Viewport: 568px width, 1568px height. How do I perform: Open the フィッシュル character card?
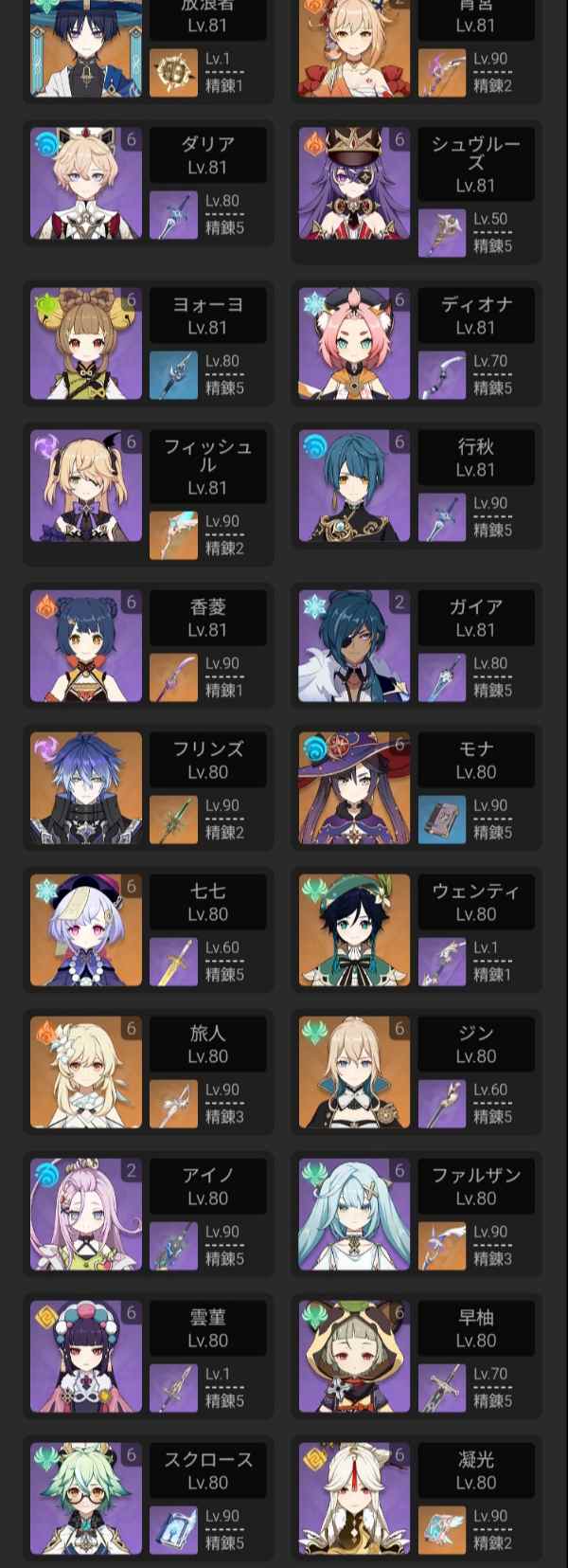pos(148,496)
